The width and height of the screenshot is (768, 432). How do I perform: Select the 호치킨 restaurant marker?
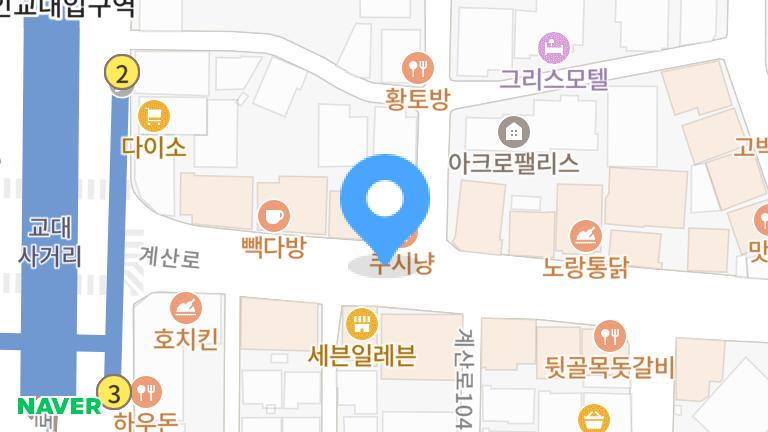[186, 304]
